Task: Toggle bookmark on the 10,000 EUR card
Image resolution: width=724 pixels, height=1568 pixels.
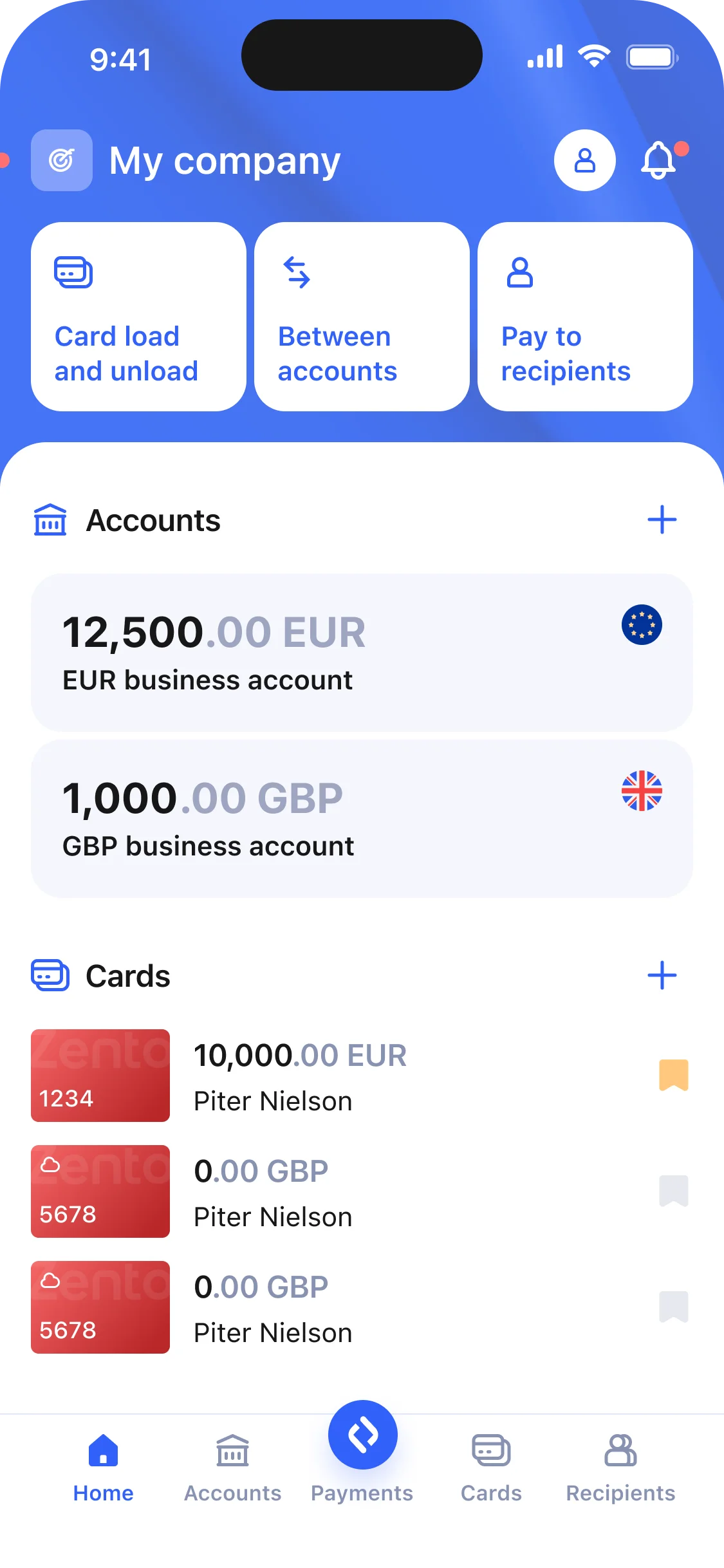Action: coord(673,1075)
